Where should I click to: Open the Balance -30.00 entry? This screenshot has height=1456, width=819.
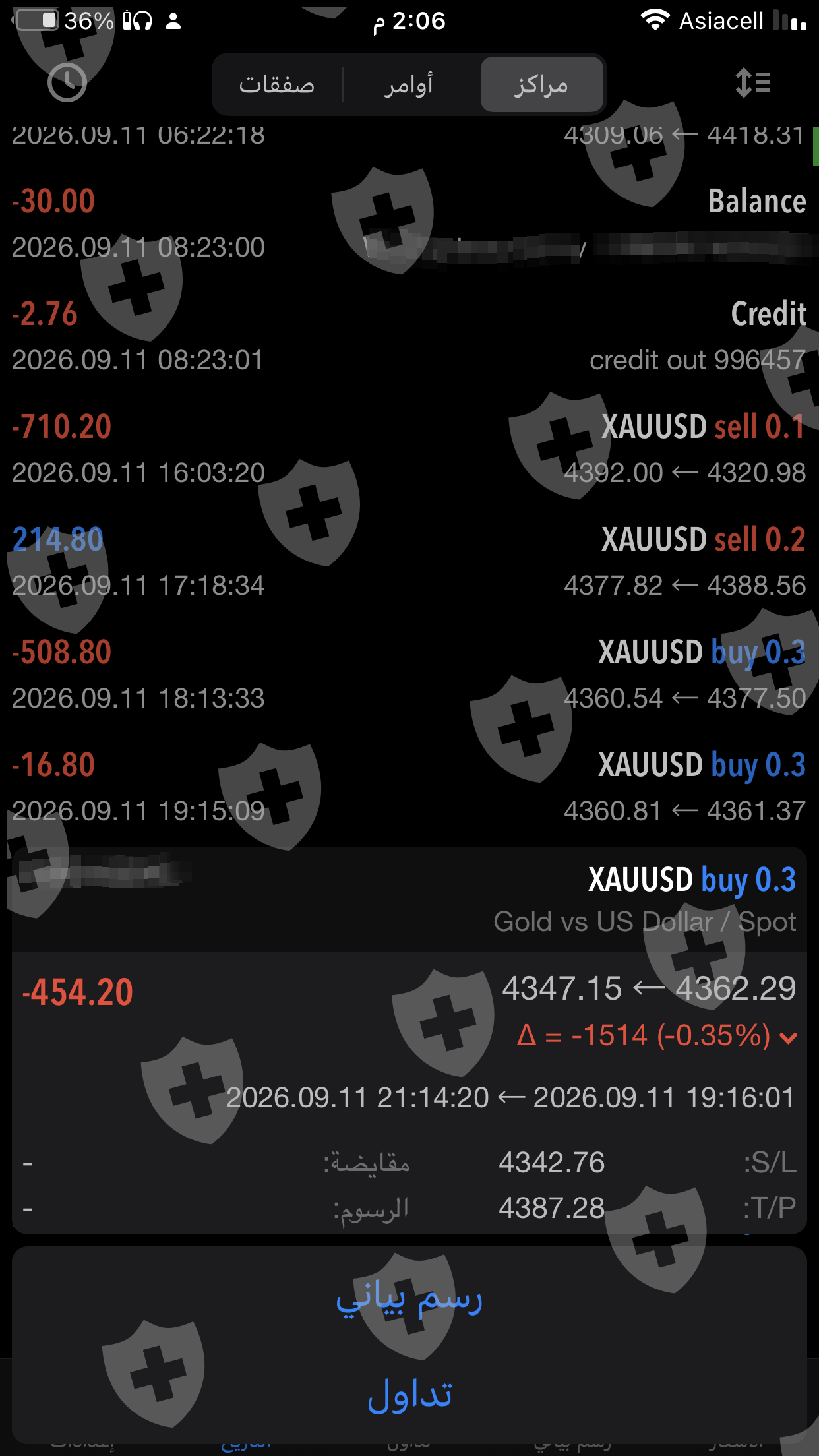409,224
